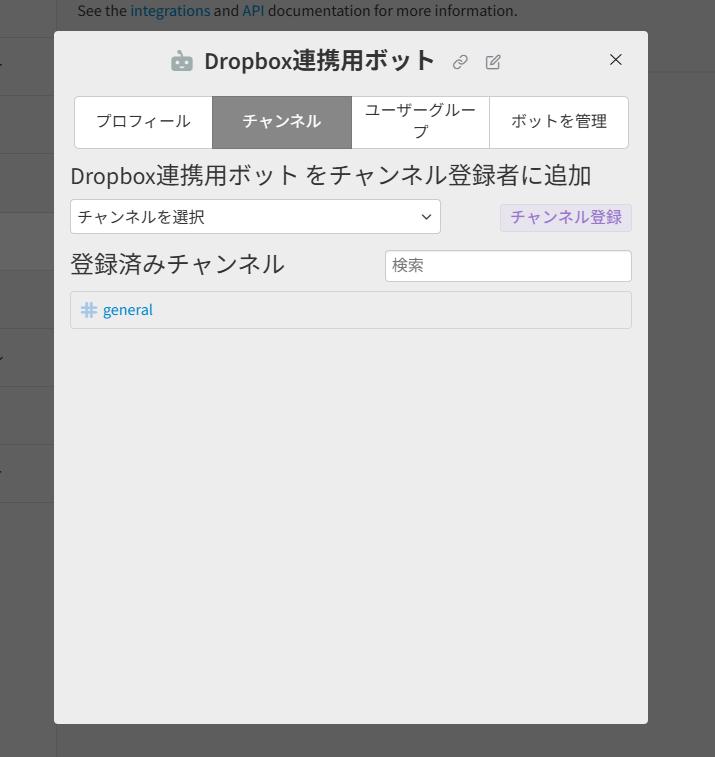Expand the チャンネルを選択 dropdown
The height and width of the screenshot is (757, 715).
pos(255,216)
